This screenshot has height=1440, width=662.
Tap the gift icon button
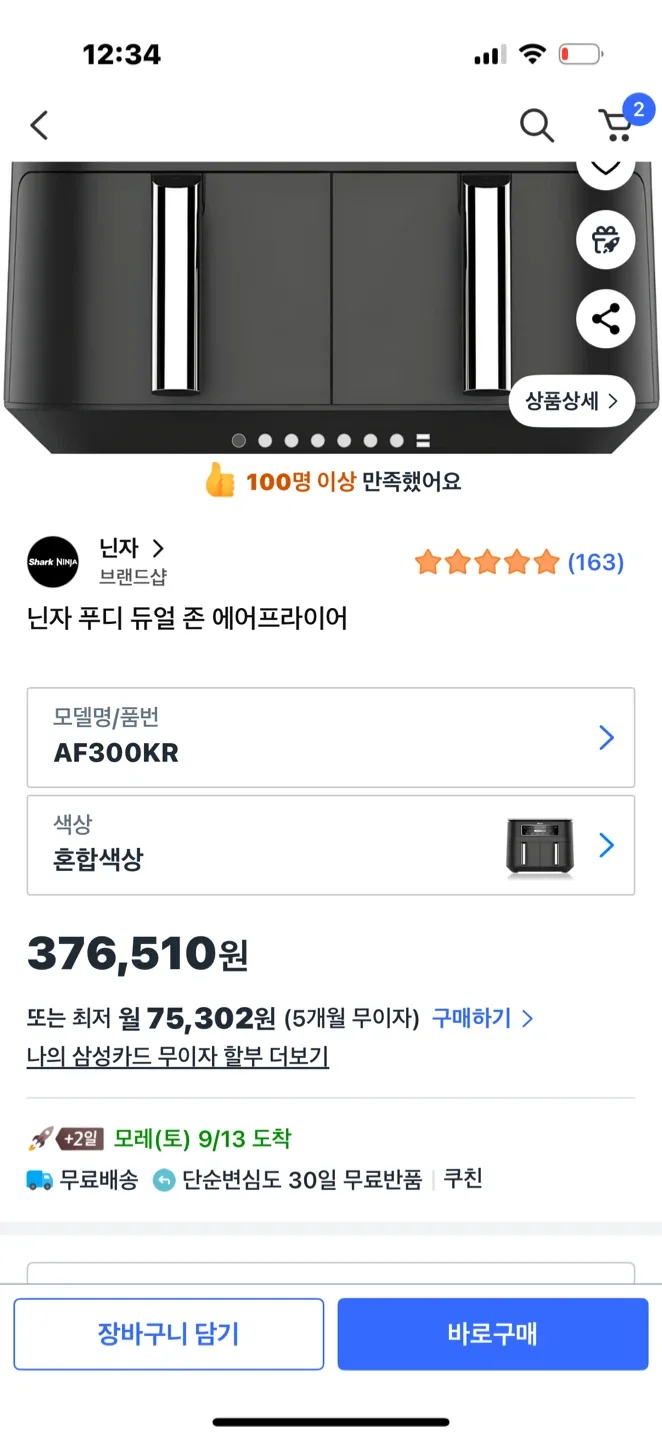[x=605, y=240]
